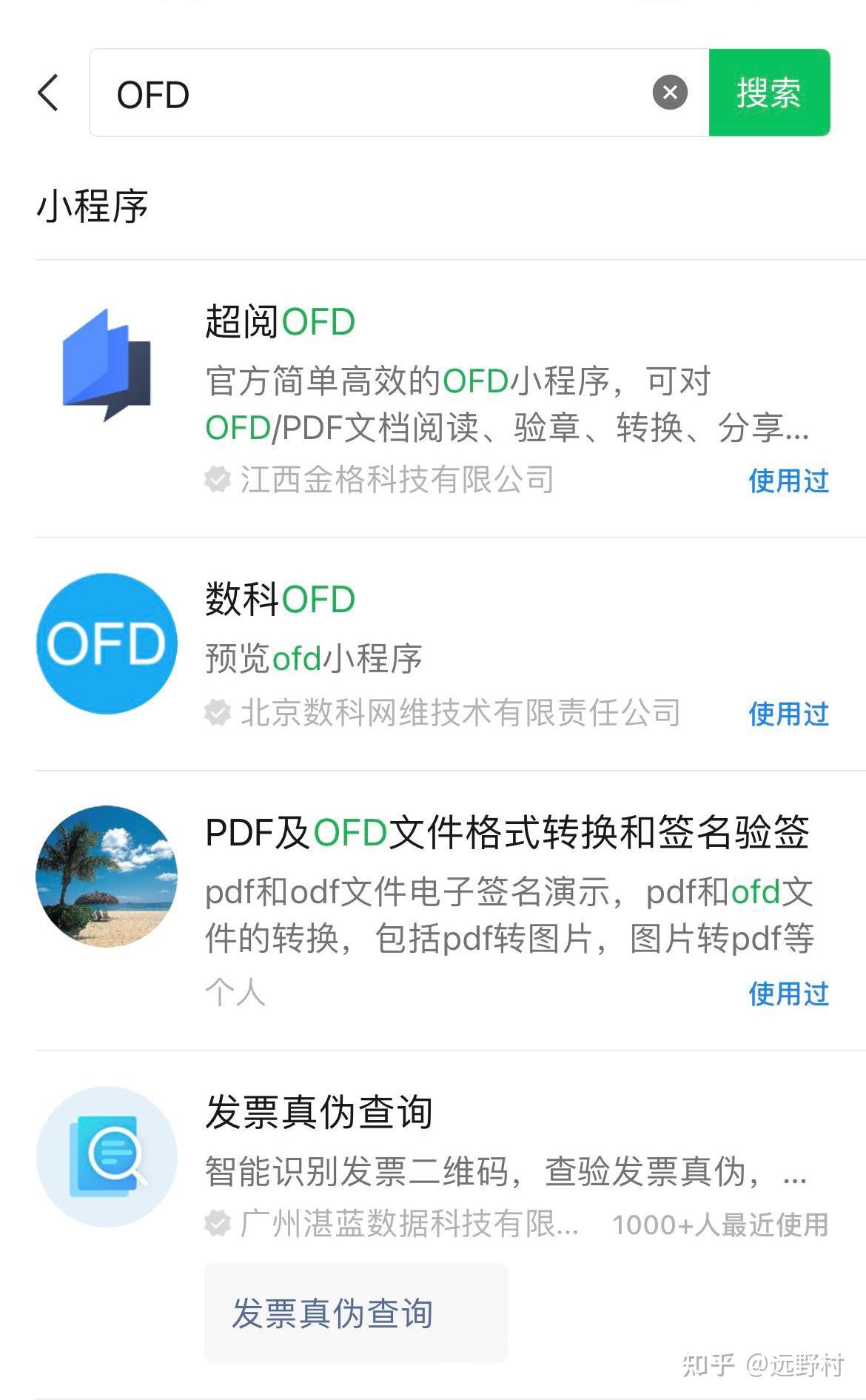The image size is (866, 1400).
Task: Click the verified badge beside 北京数科网维技术有限责任公司
Action: click(215, 713)
